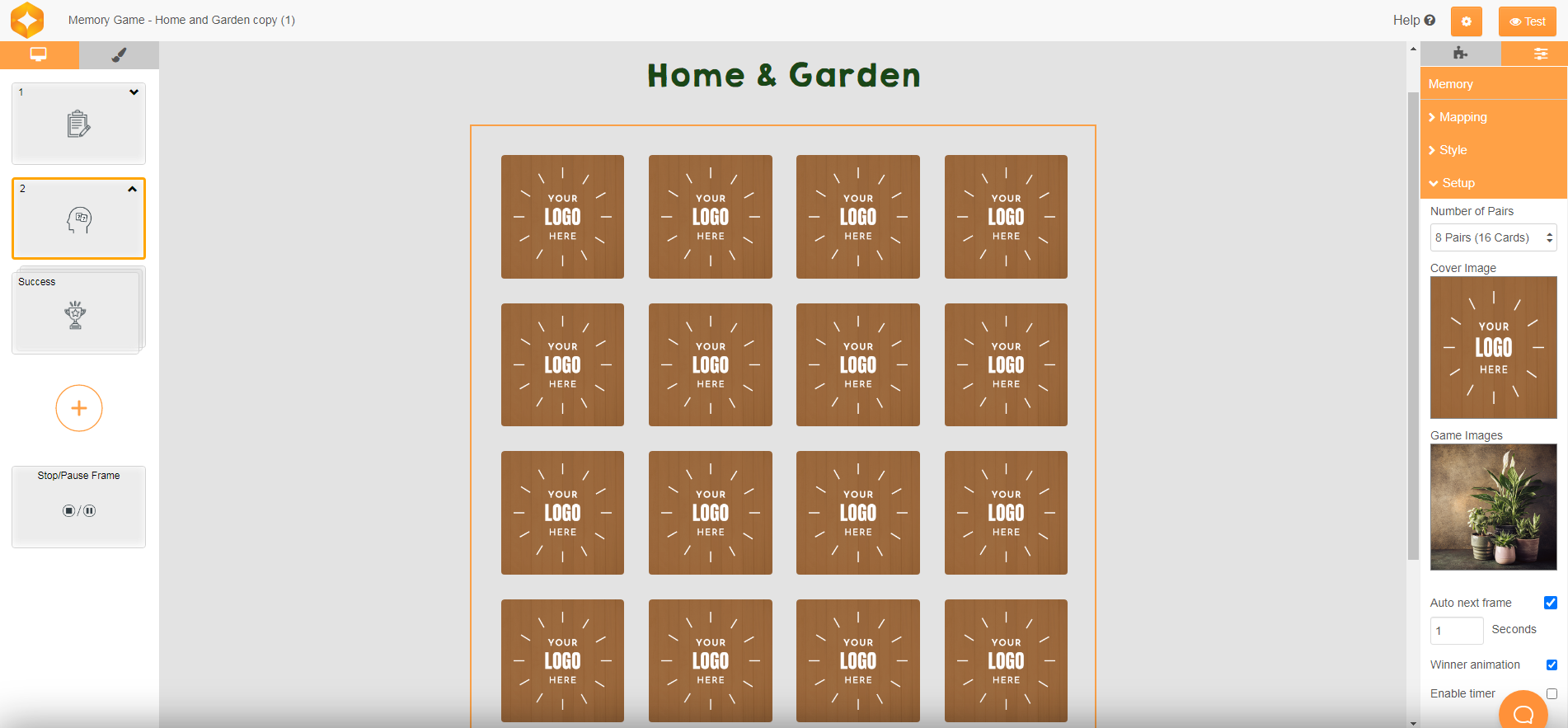Open the orange settings gear button
This screenshot has width=1568, height=728.
[1466, 21]
